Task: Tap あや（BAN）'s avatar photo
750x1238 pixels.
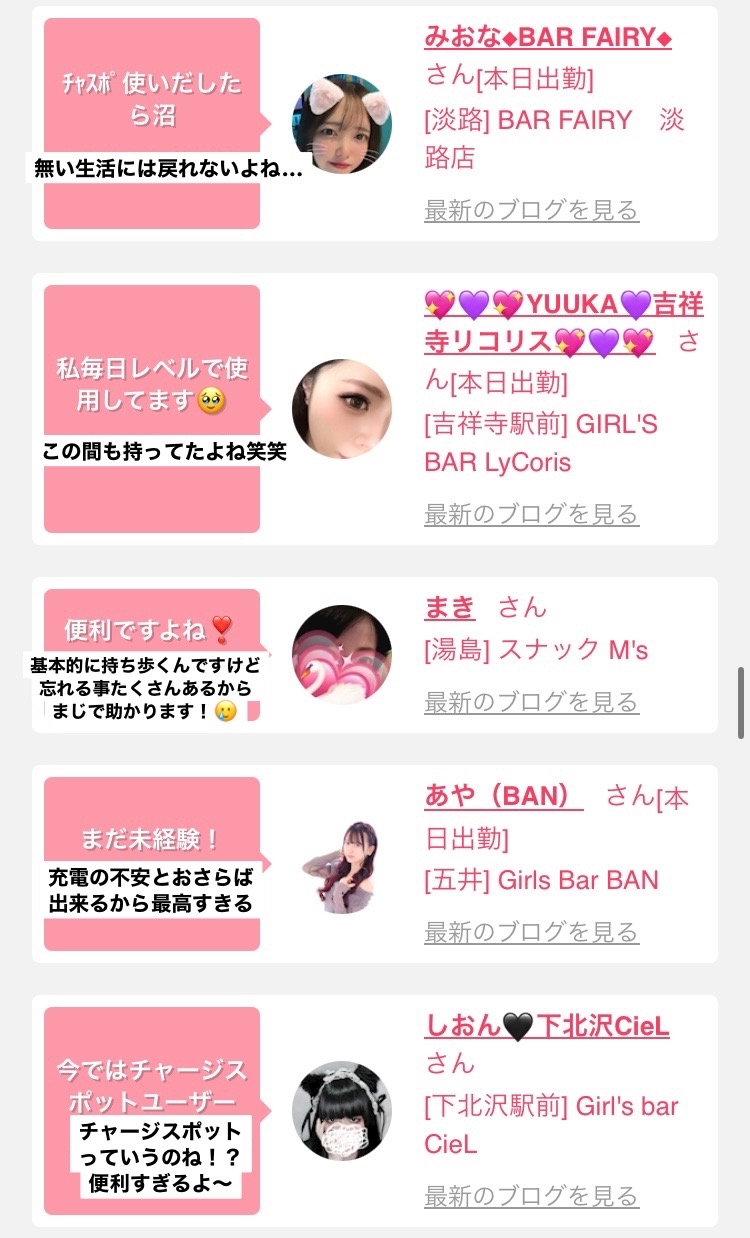Action: tap(342, 865)
